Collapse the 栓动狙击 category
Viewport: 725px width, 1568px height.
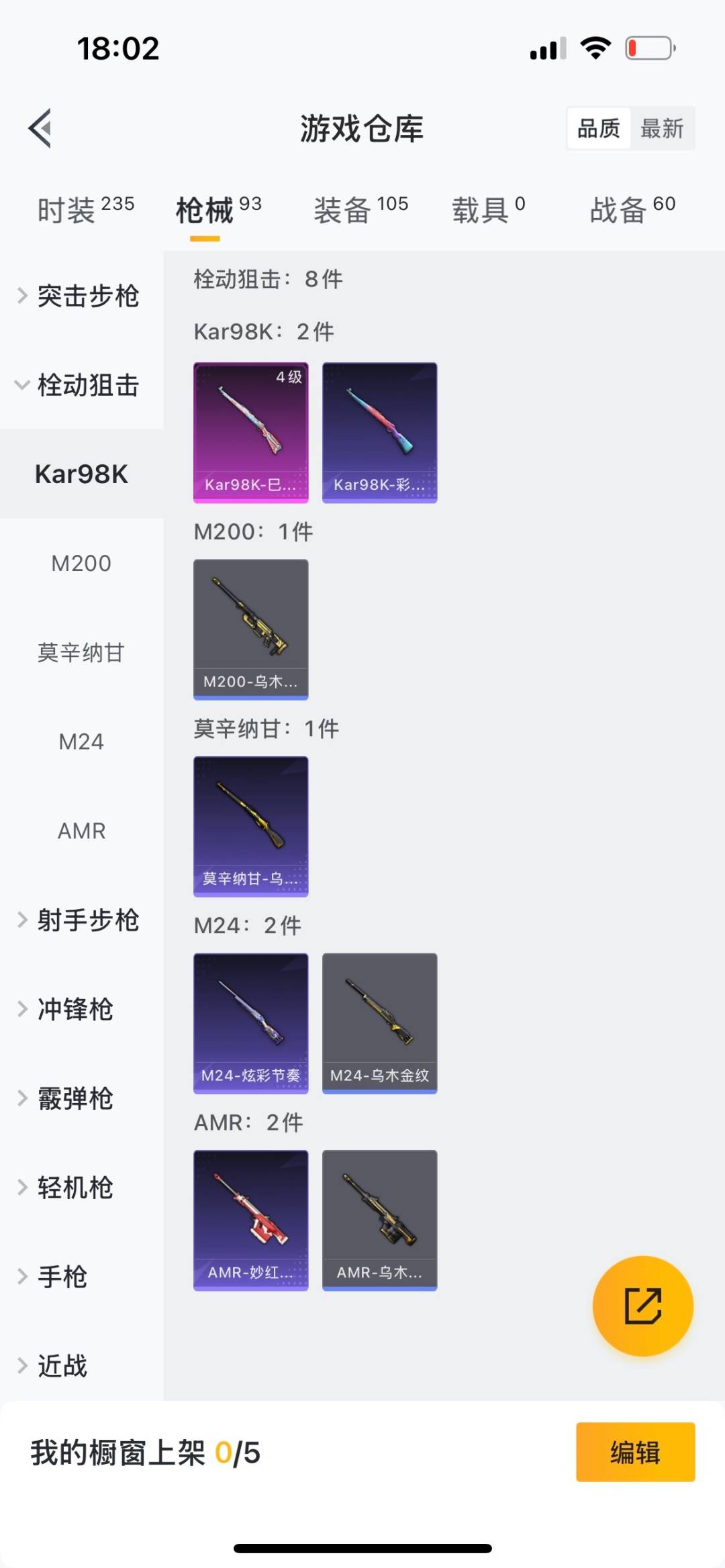81,385
